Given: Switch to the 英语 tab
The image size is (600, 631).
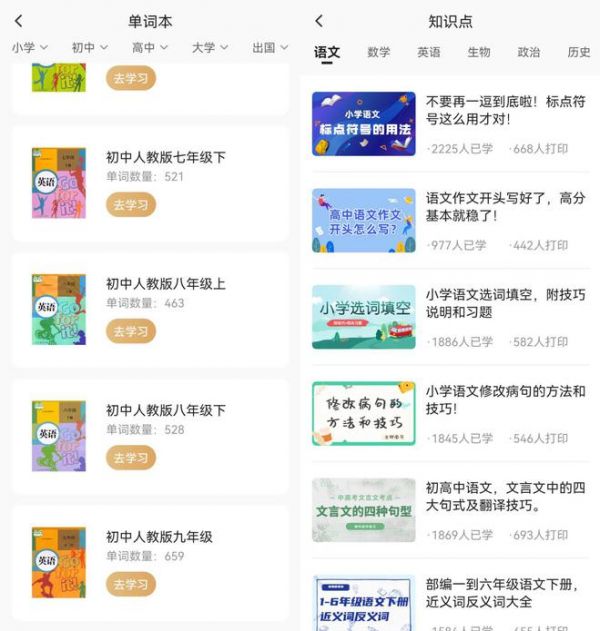Looking at the screenshot, I should [429, 52].
